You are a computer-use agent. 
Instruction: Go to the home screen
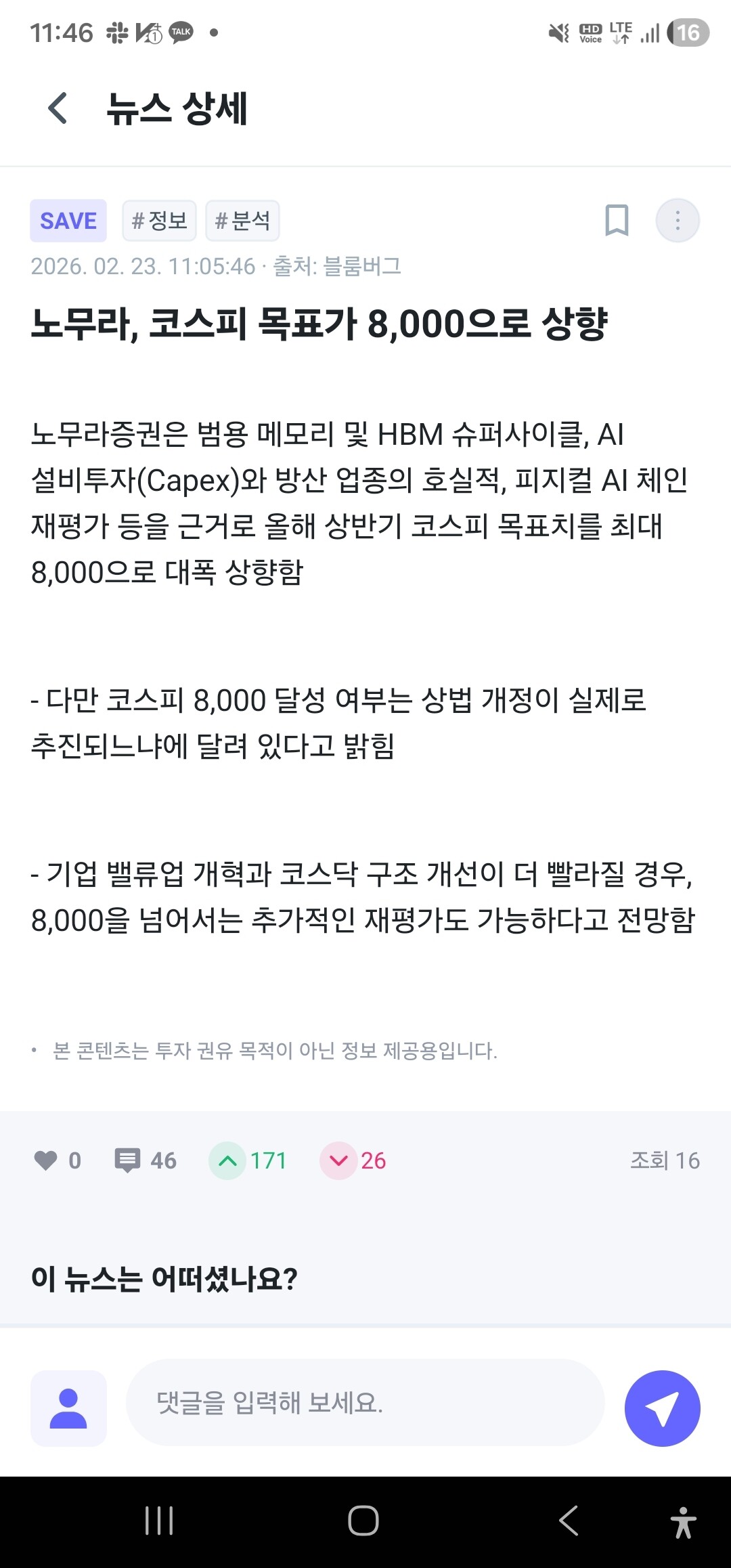point(363,1521)
